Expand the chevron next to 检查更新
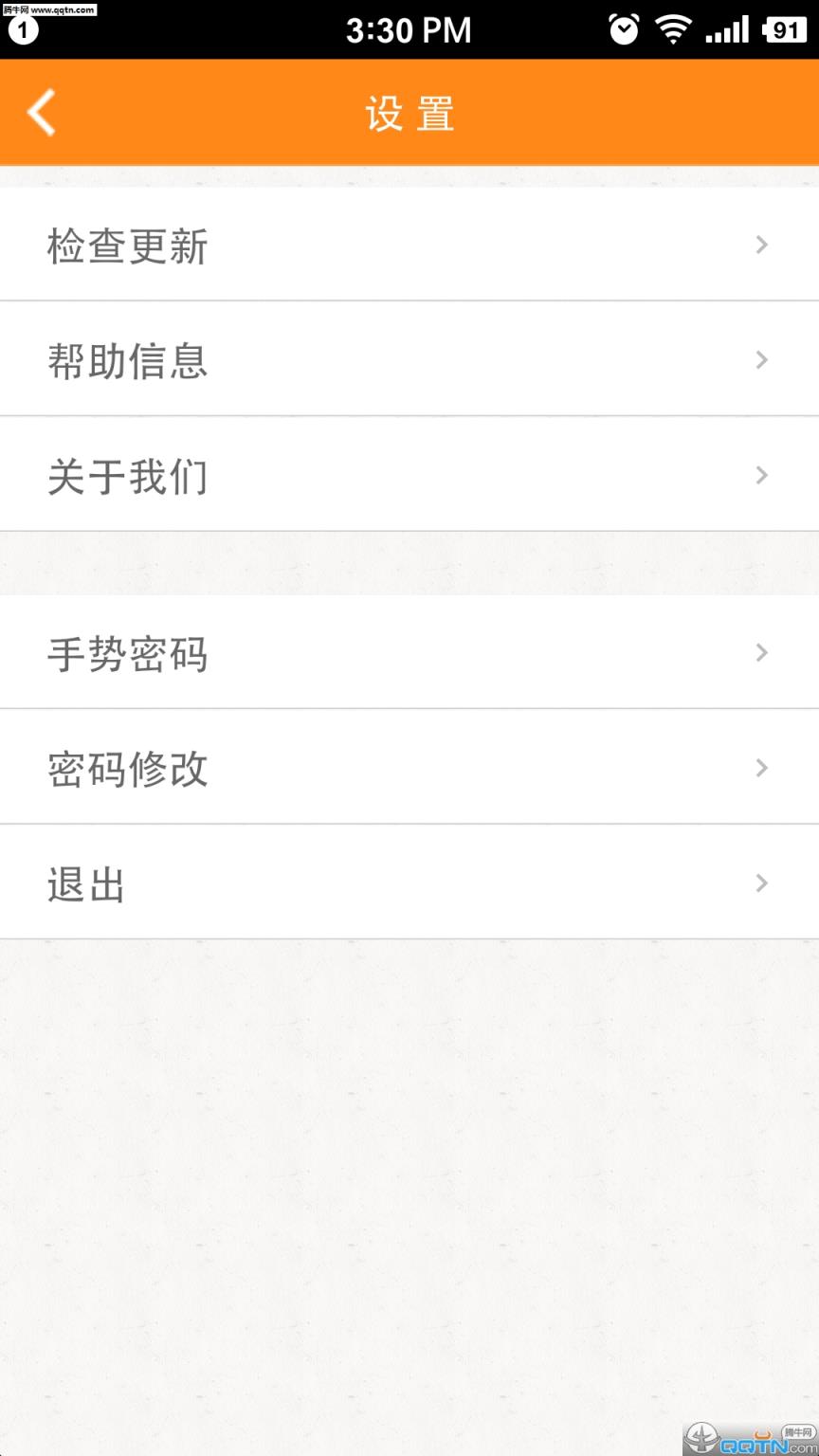The width and height of the screenshot is (819, 1456). tap(761, 245)
